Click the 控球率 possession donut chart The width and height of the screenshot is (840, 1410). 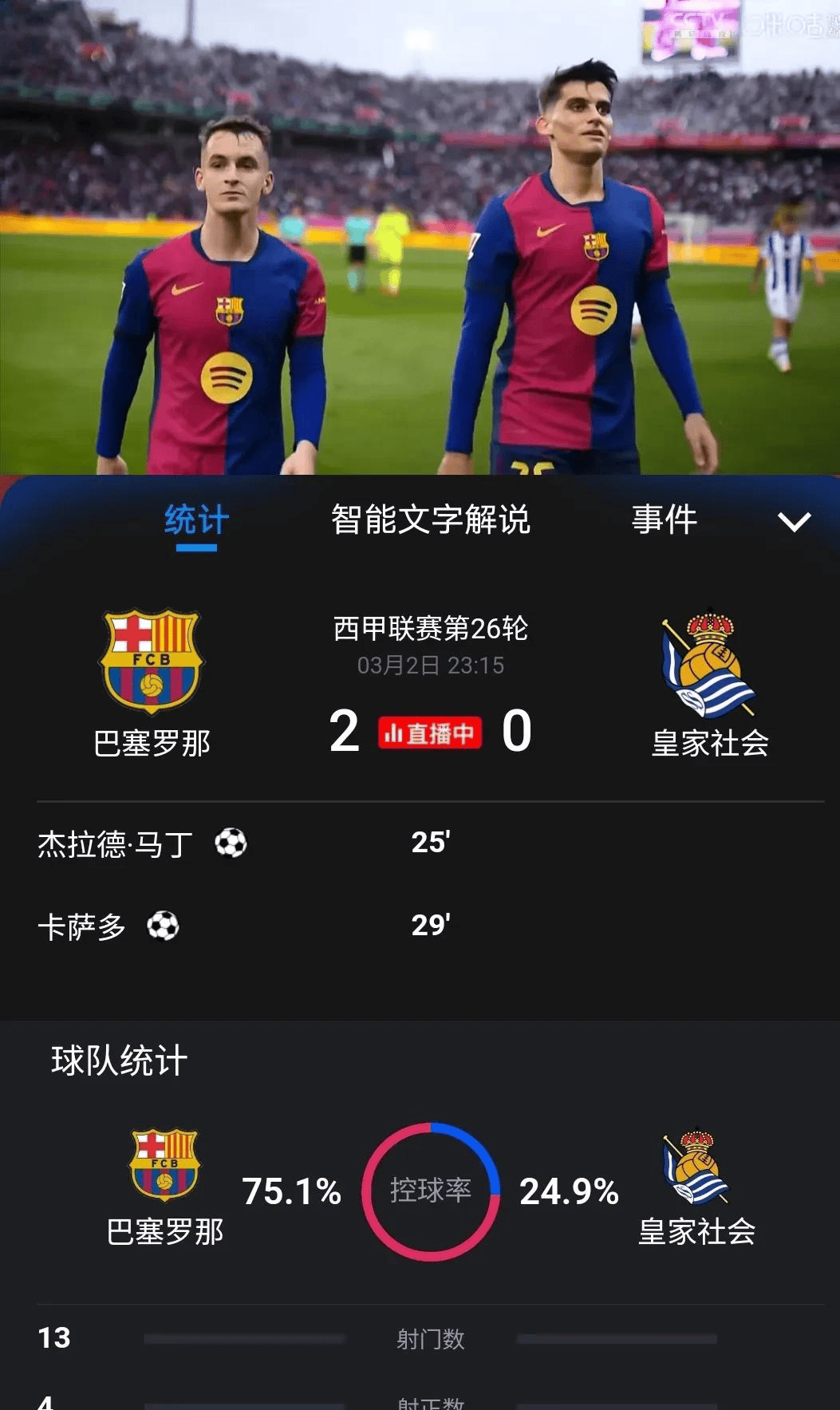(431, 1191)
